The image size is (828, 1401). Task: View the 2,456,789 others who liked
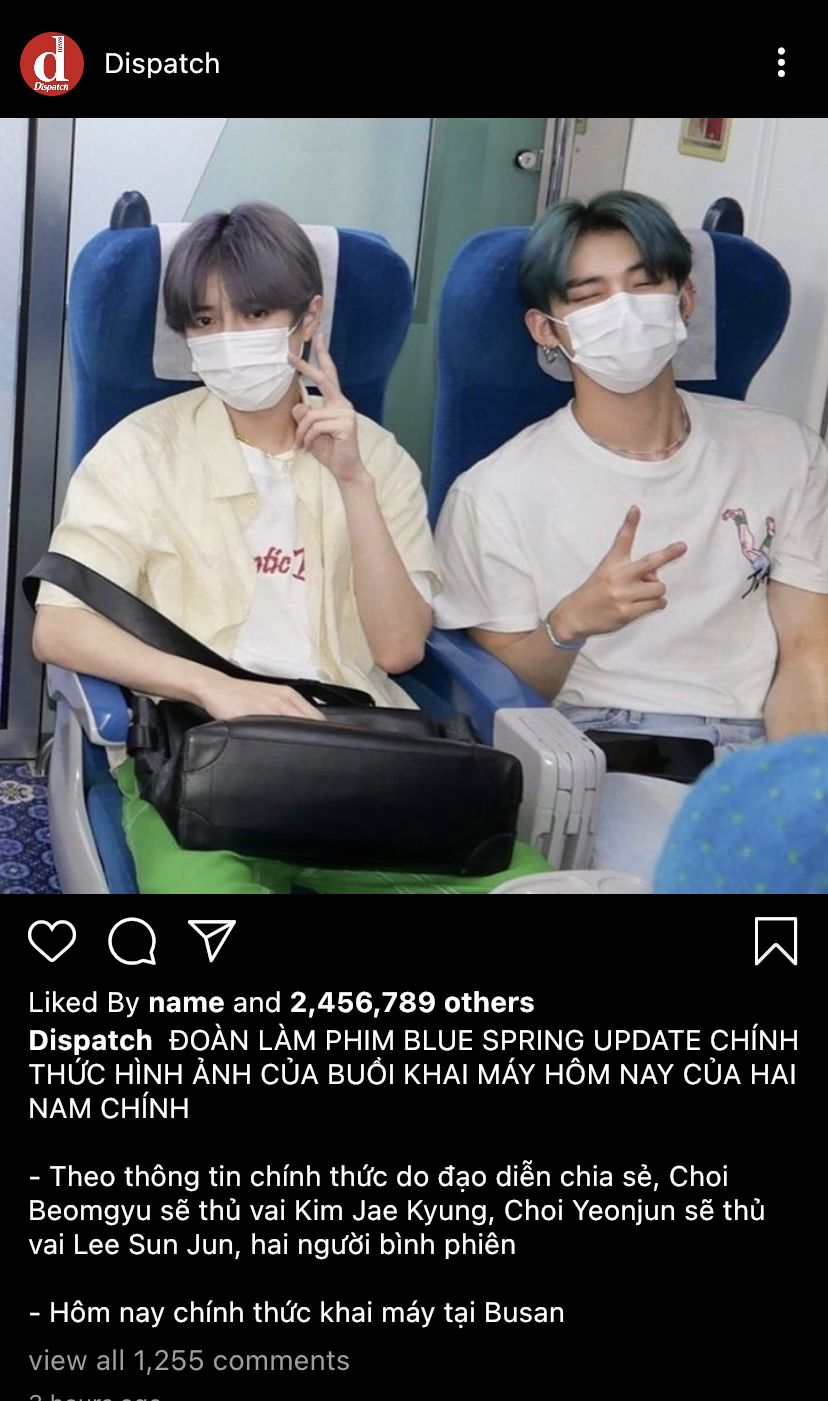tap(412, 1002)
